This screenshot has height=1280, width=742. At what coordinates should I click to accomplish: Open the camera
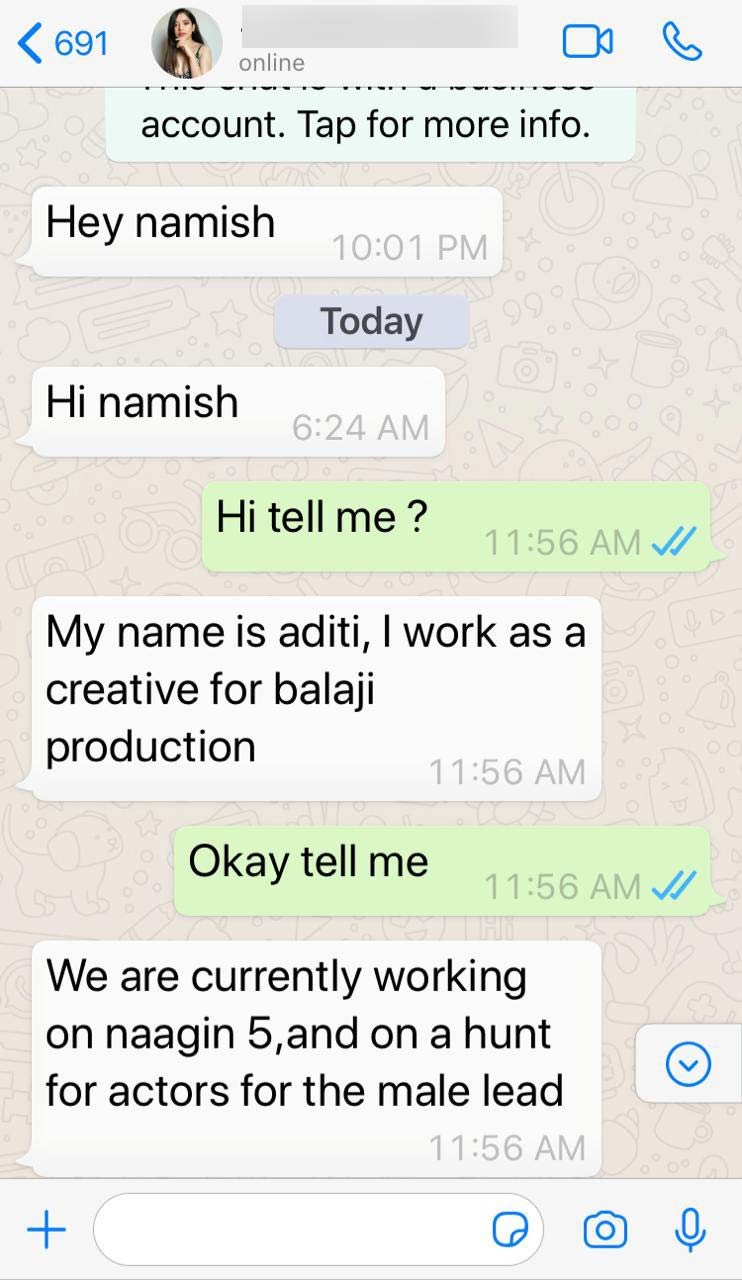click(x=605, y=1230)
